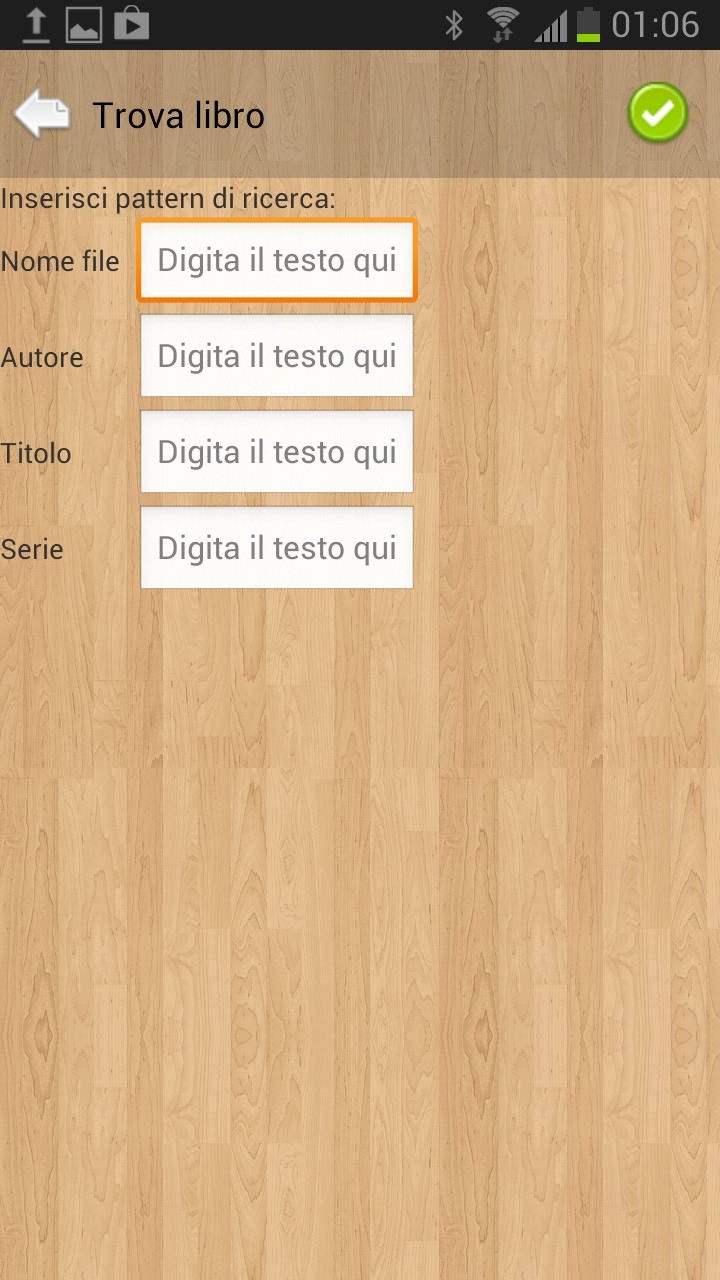The height and width of the screenshot is (1280, 720).
Task: Select the Titolo text field
Action: tap(277, 452)
